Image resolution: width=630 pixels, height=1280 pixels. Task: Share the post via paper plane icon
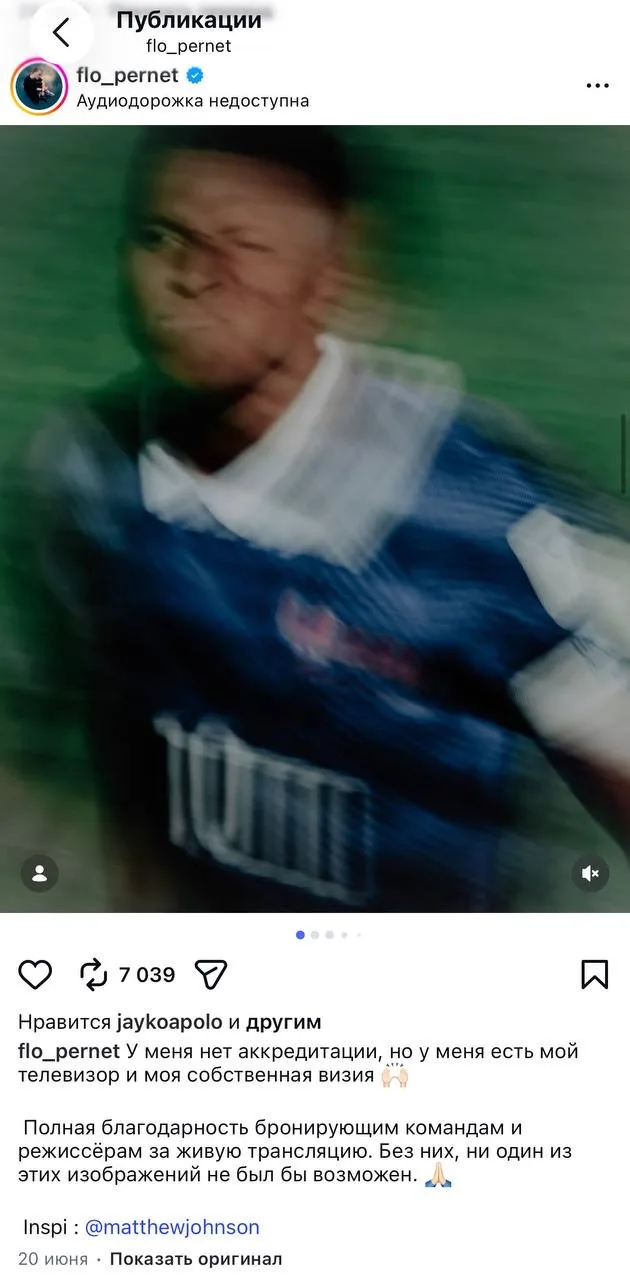pyautogui.click(x=211, y=974)
